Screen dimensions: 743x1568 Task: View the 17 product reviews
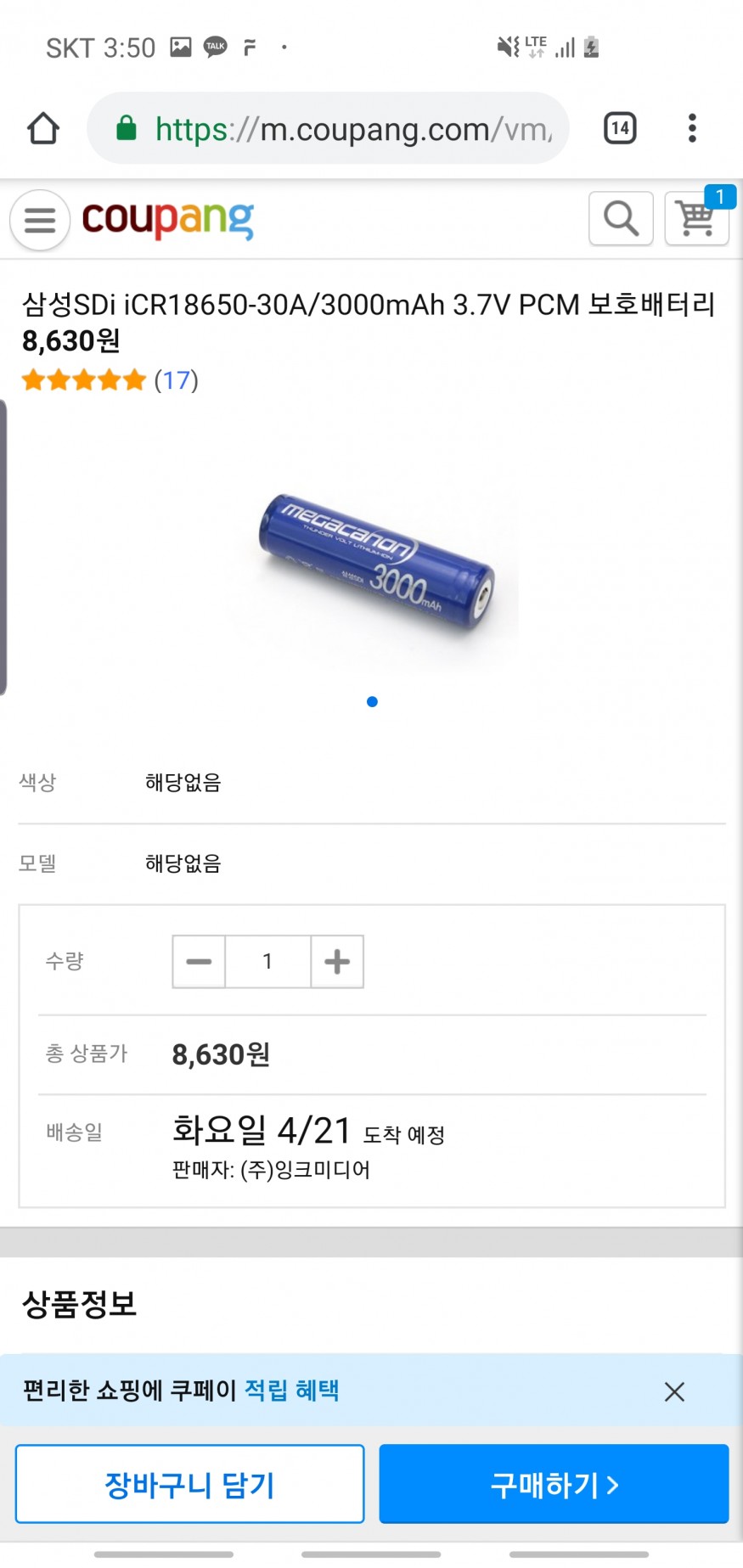coord(176,380)
